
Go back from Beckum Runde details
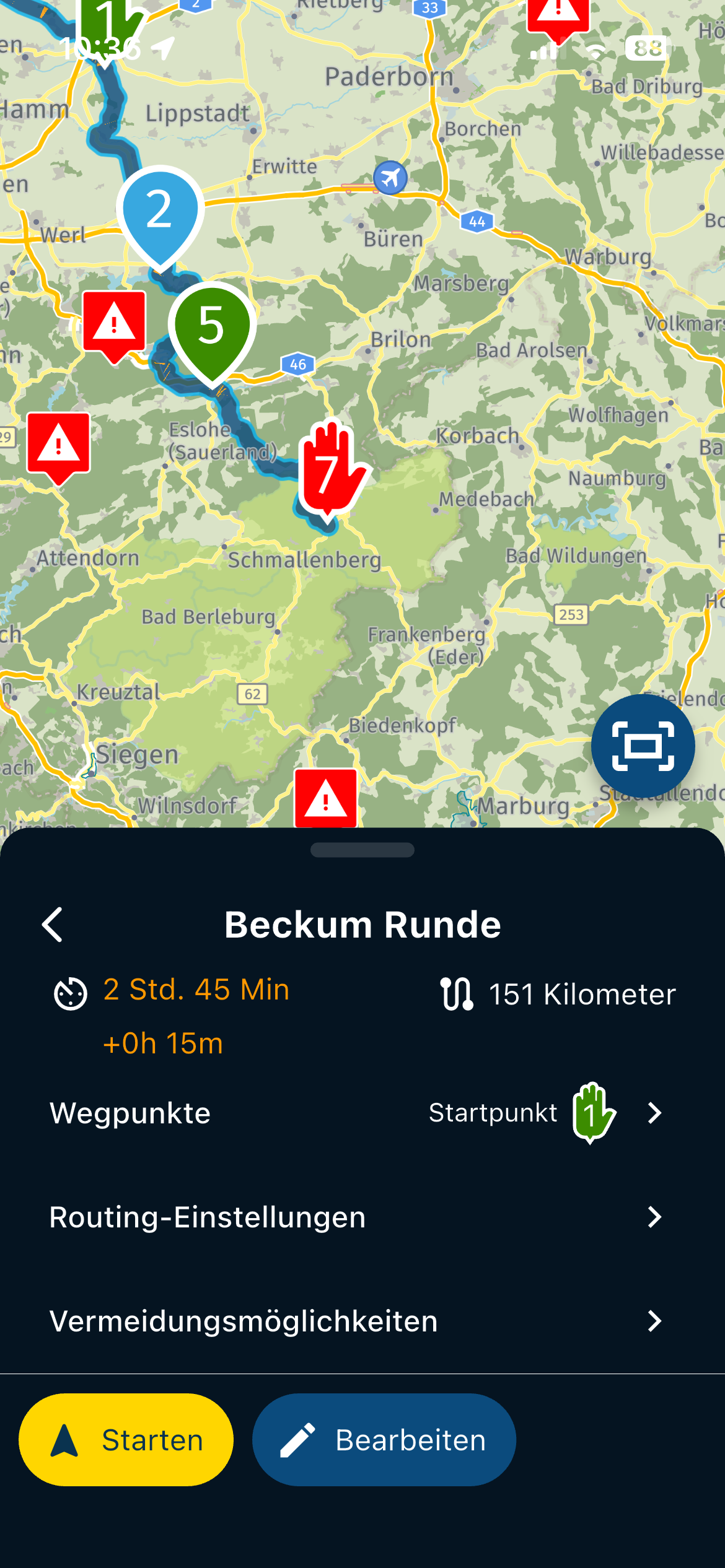tap(53, 925)
